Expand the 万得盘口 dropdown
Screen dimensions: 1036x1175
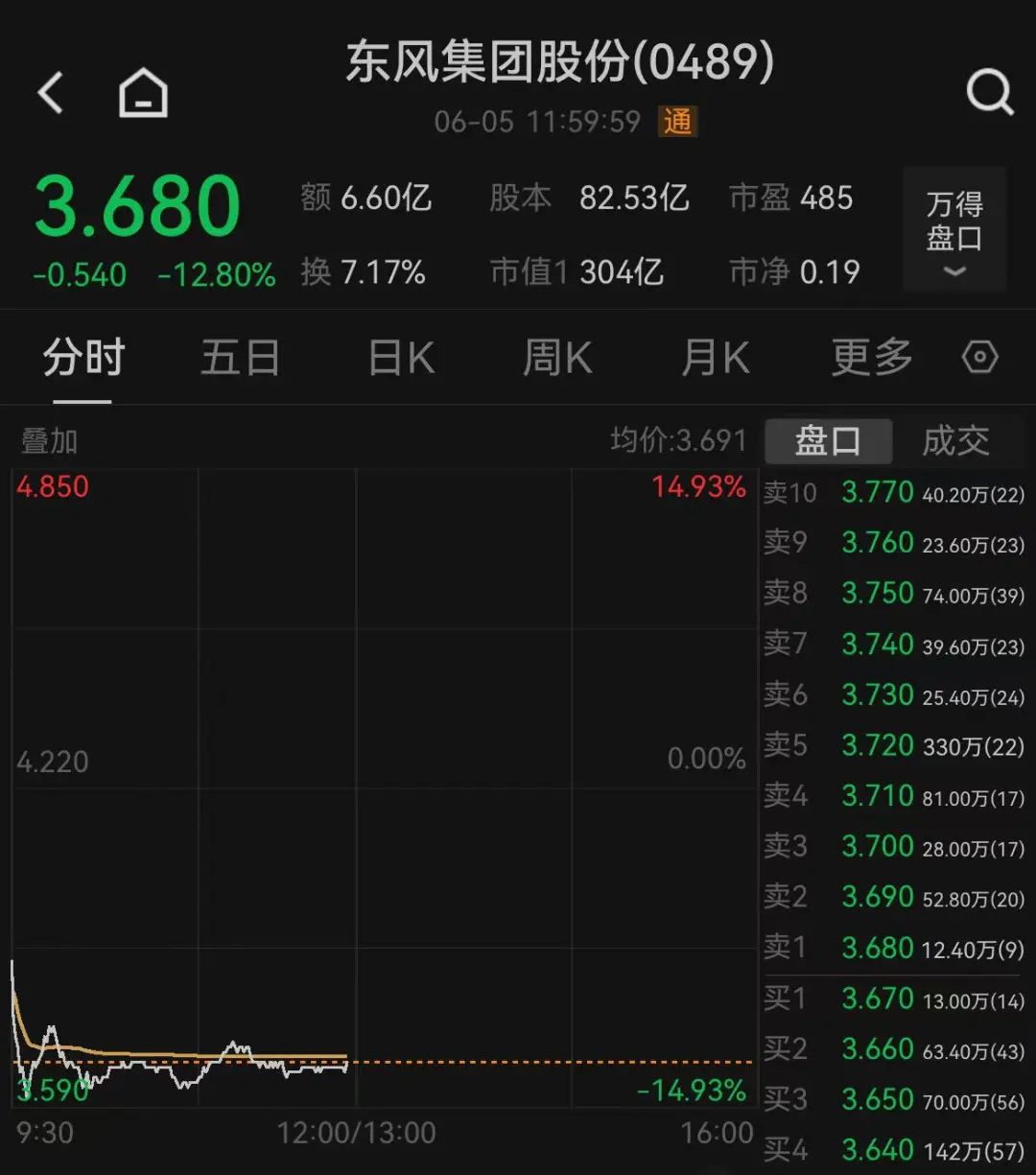coord(954,230)
